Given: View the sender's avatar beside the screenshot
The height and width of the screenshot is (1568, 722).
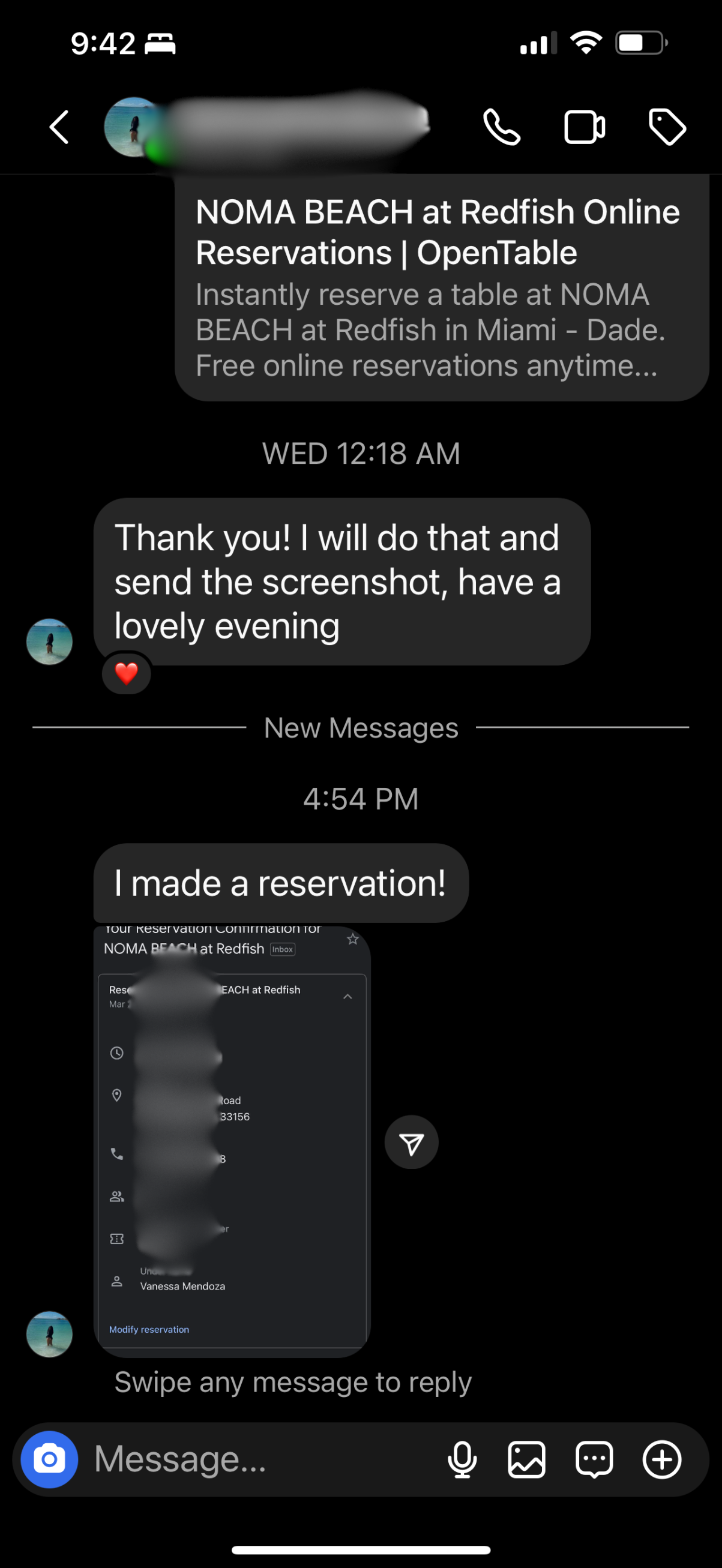Looking at the screenshot, I should [x=49, y=1333].
